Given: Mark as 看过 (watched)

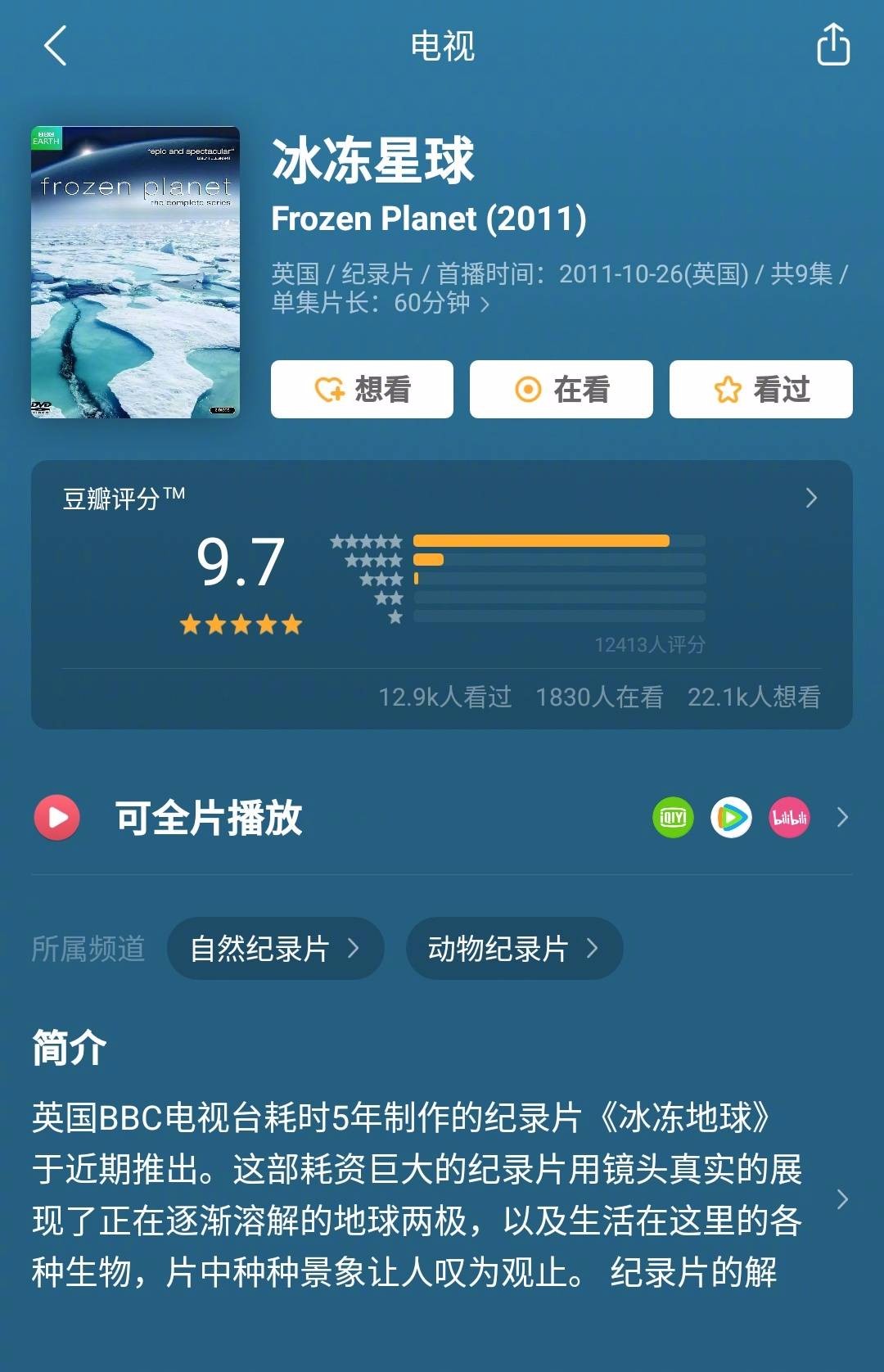Looking at the screenshot, I should (x=760, y=390).
